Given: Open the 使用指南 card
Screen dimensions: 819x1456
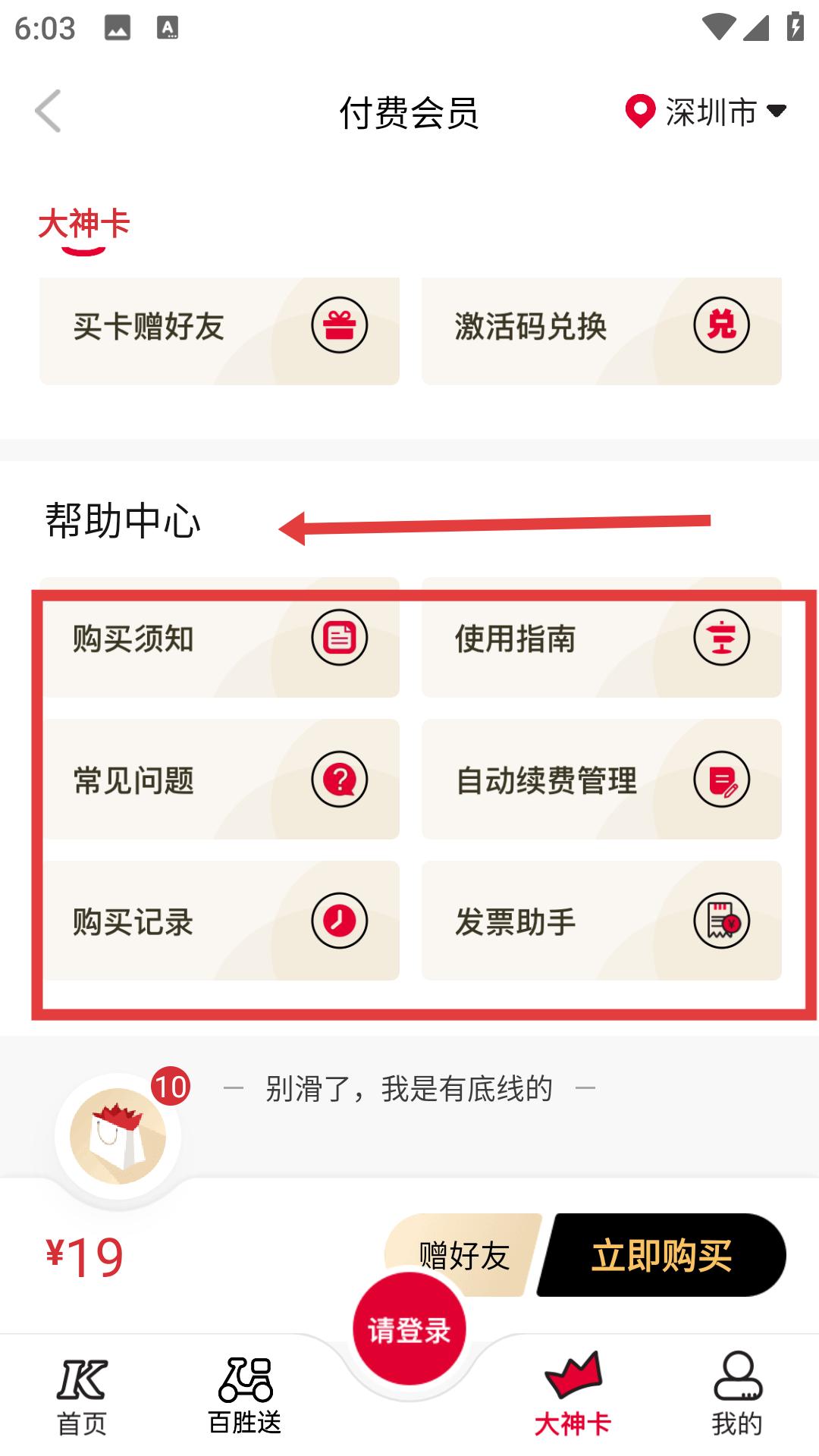Looking at the screenshot, I should click(601, 639).
